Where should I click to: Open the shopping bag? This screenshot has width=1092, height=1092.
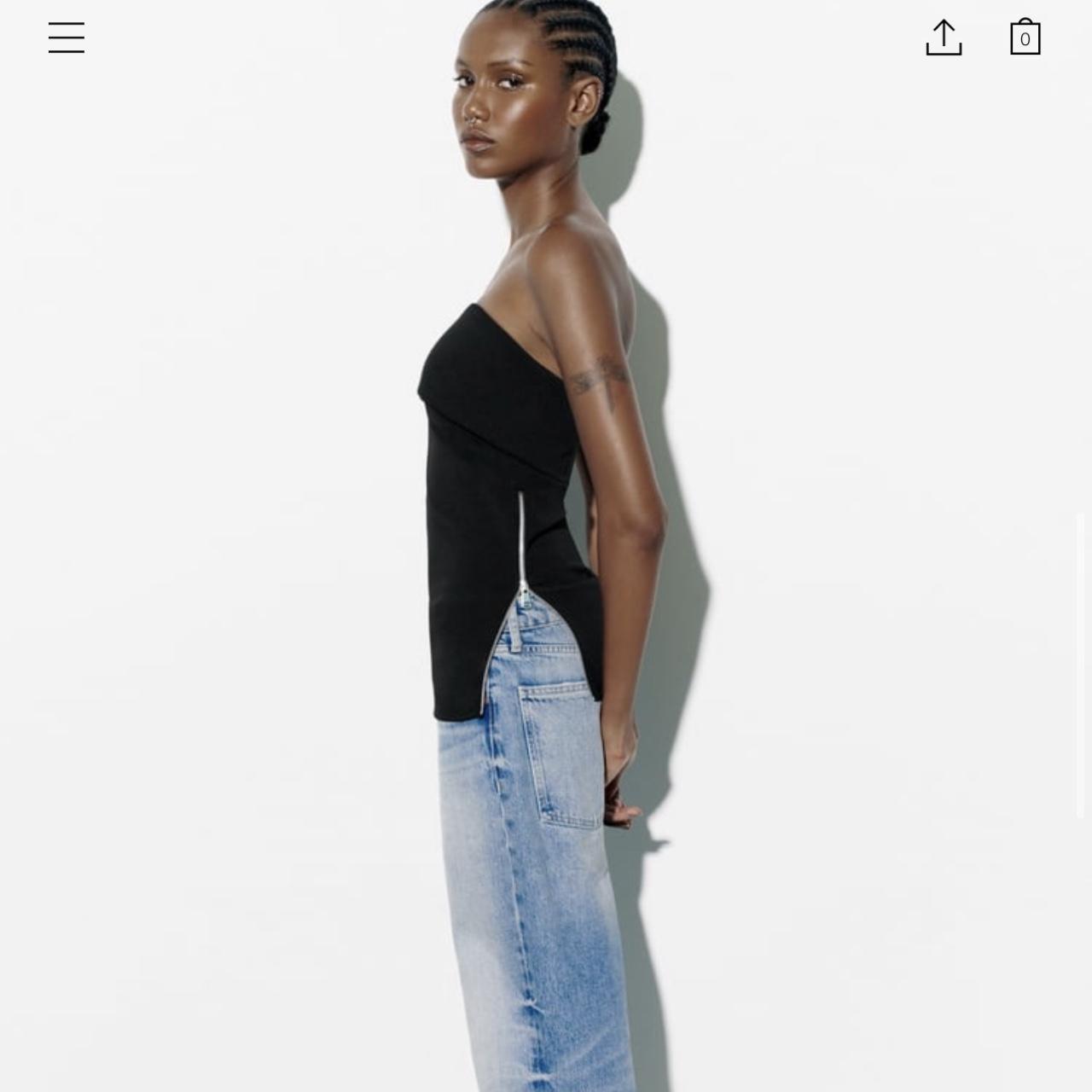[x=1025, y=38]
